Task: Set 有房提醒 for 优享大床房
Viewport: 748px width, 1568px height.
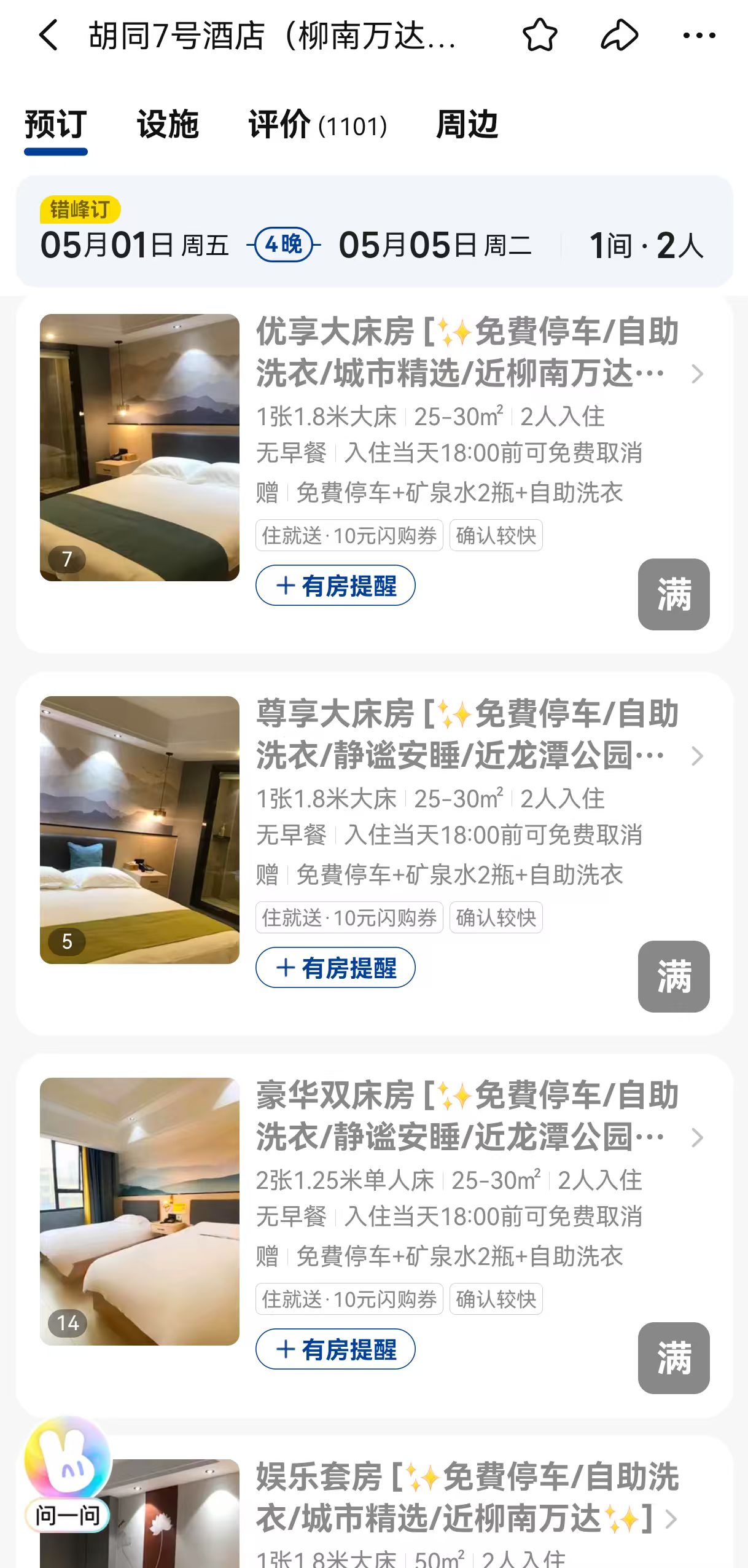Action: 335,586
